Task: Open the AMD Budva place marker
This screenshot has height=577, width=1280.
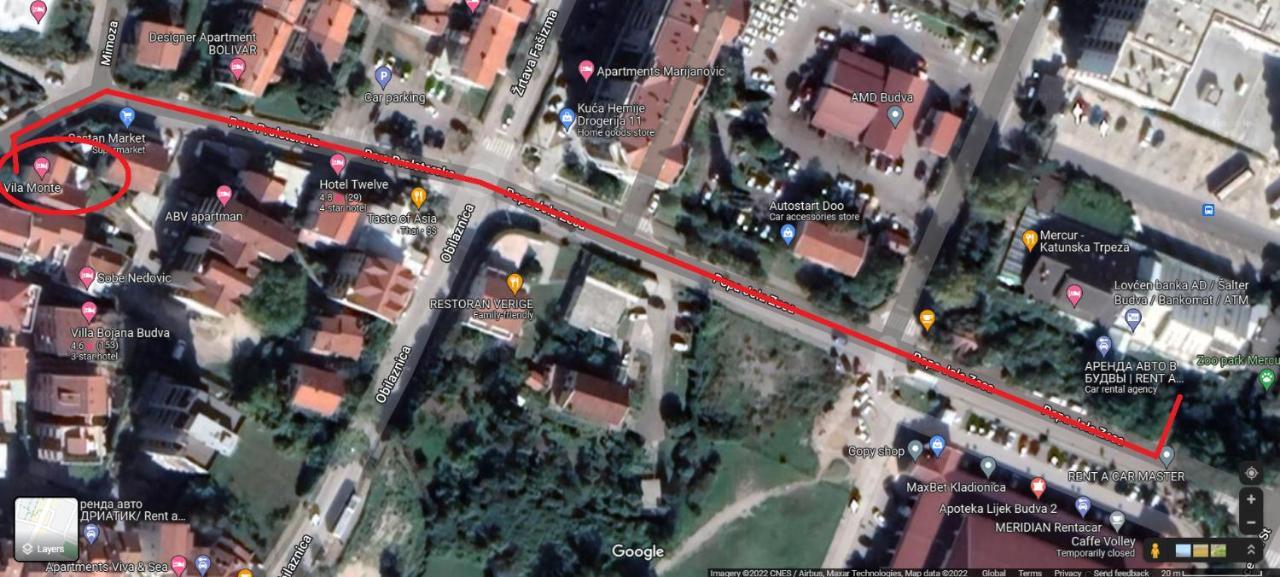Action: pos(895,116)
